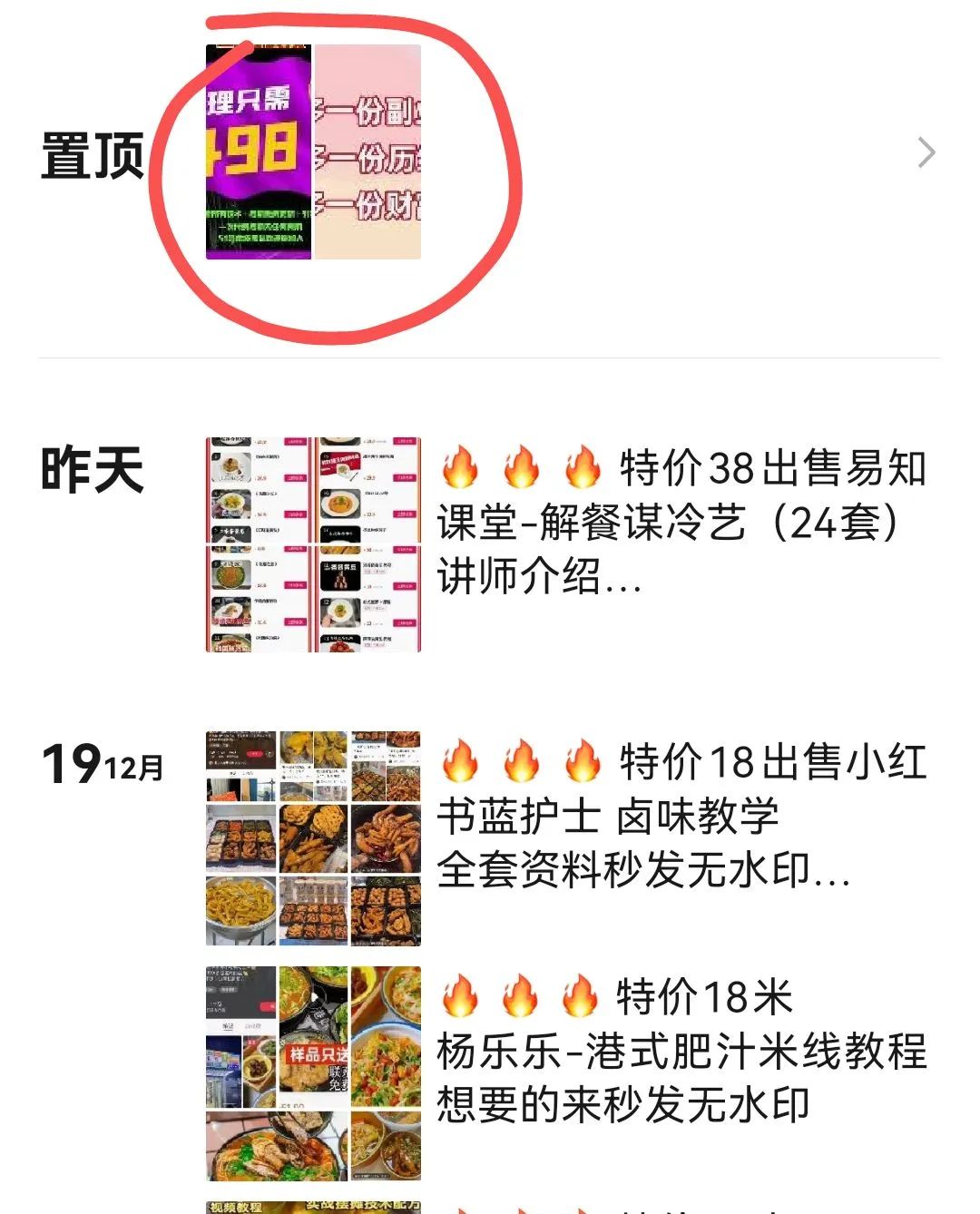Open the 杨乐乐 港式肥汁米线教程 post
Viewport: 980px width, 1214px height.
pos(681,1051)
